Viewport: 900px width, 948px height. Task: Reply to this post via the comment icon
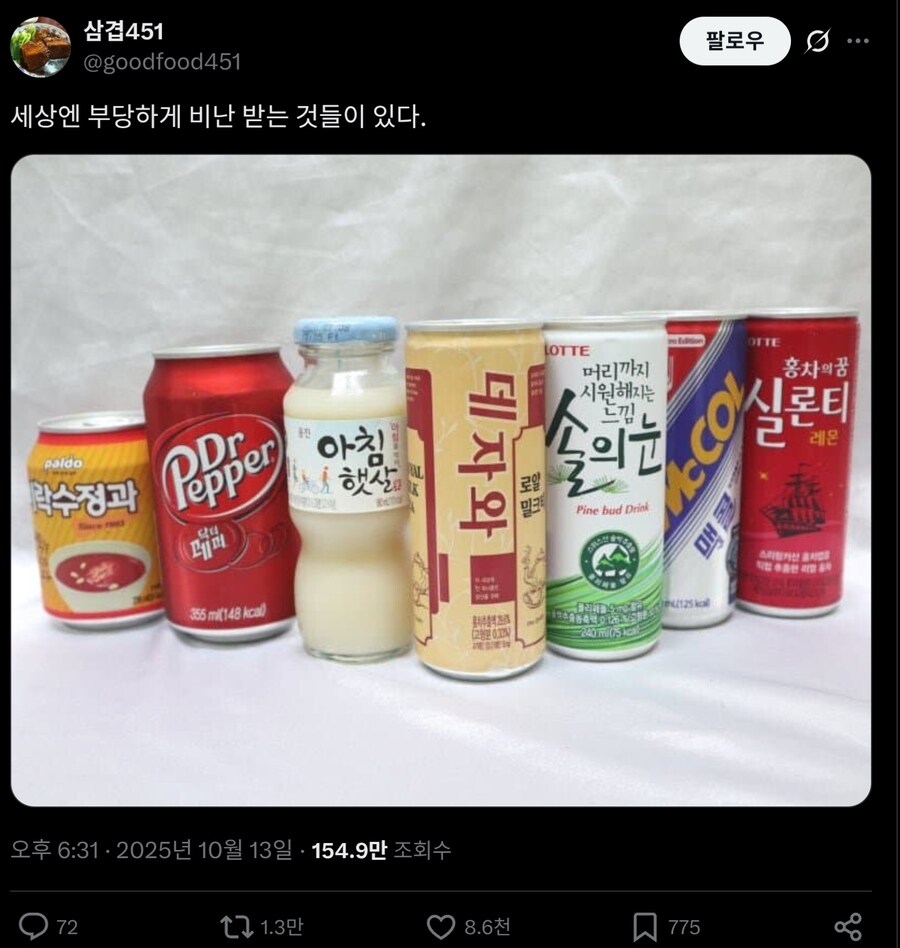pyautogui.click(x=34, y=926)
